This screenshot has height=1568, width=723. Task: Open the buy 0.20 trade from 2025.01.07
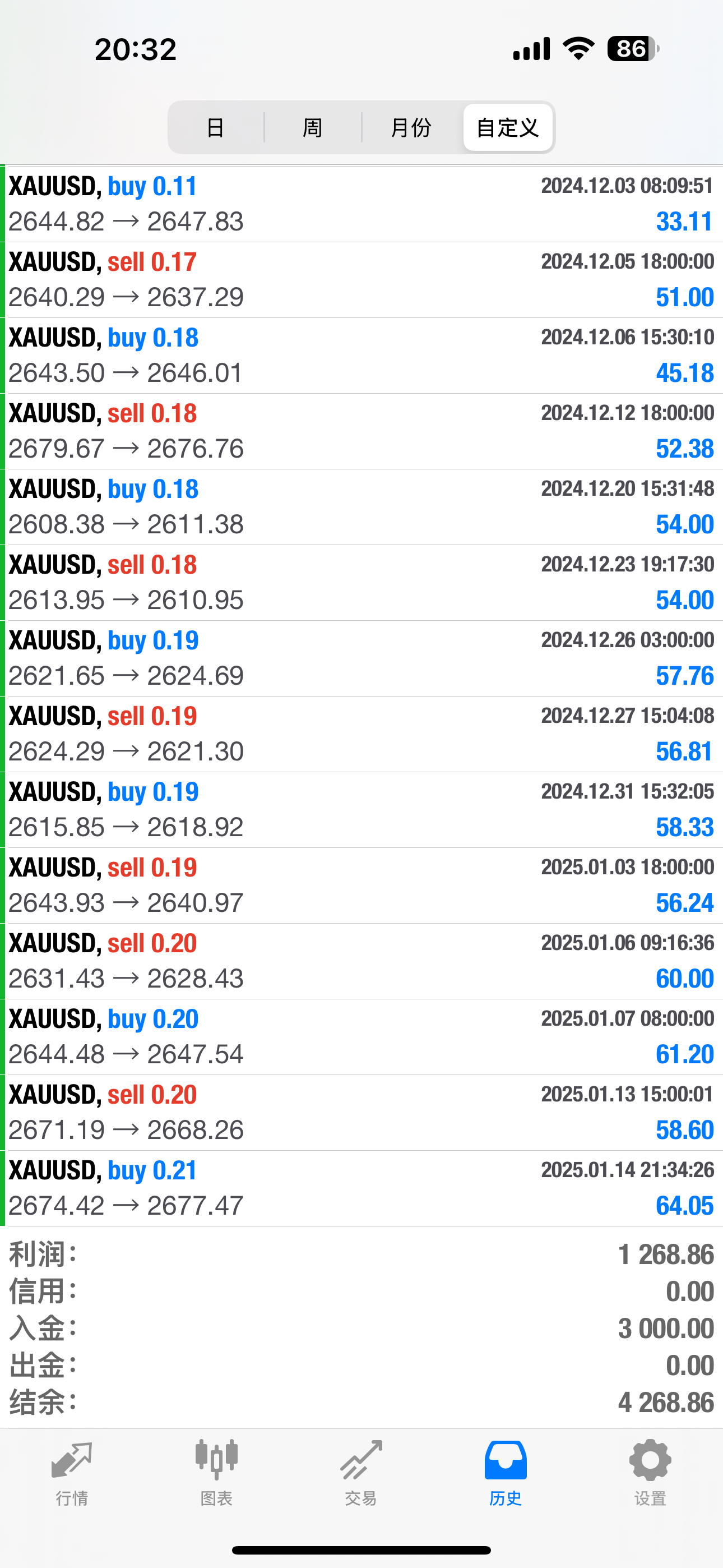[361, 1036]
